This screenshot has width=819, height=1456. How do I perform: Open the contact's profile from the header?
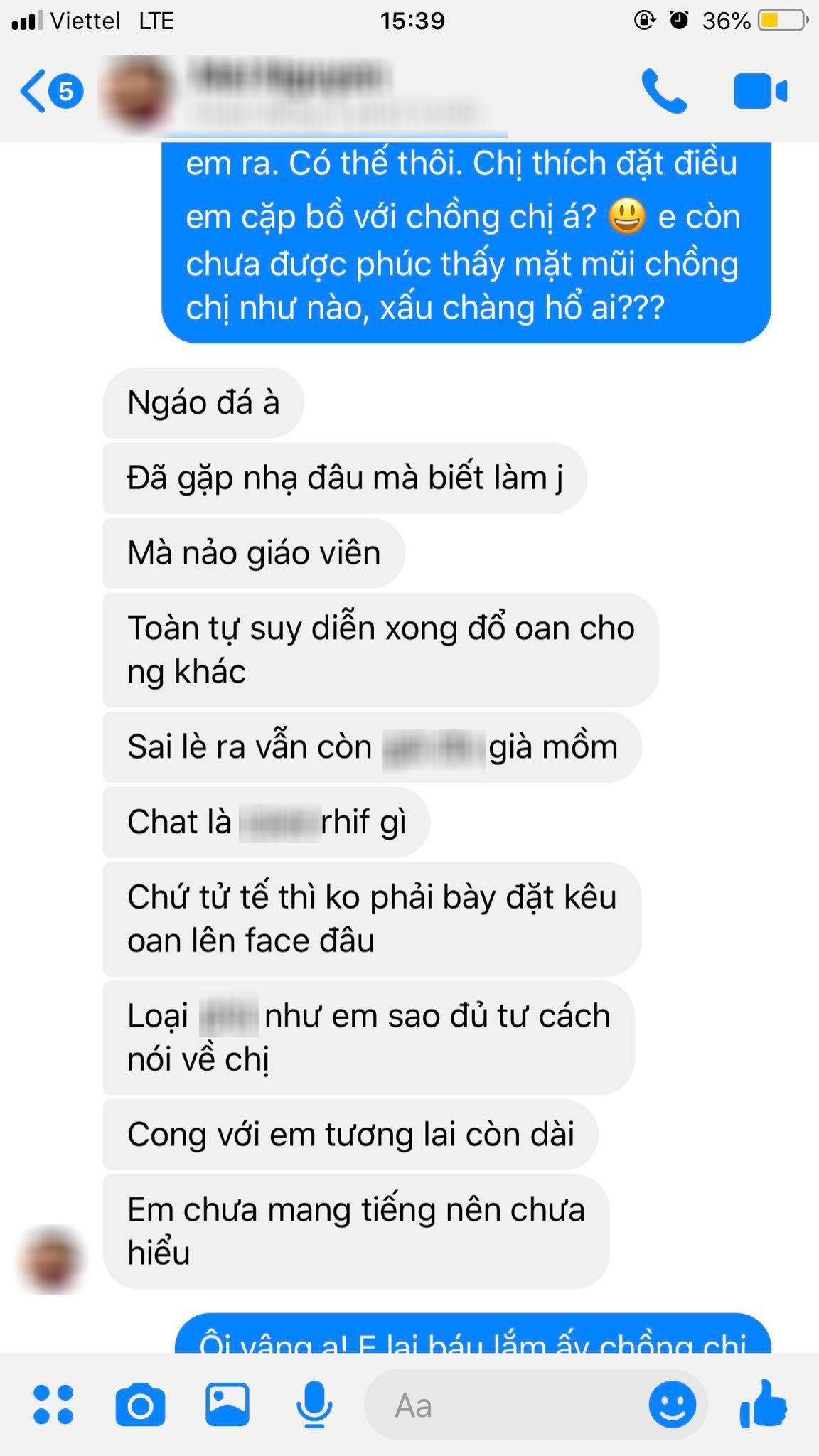284,92
